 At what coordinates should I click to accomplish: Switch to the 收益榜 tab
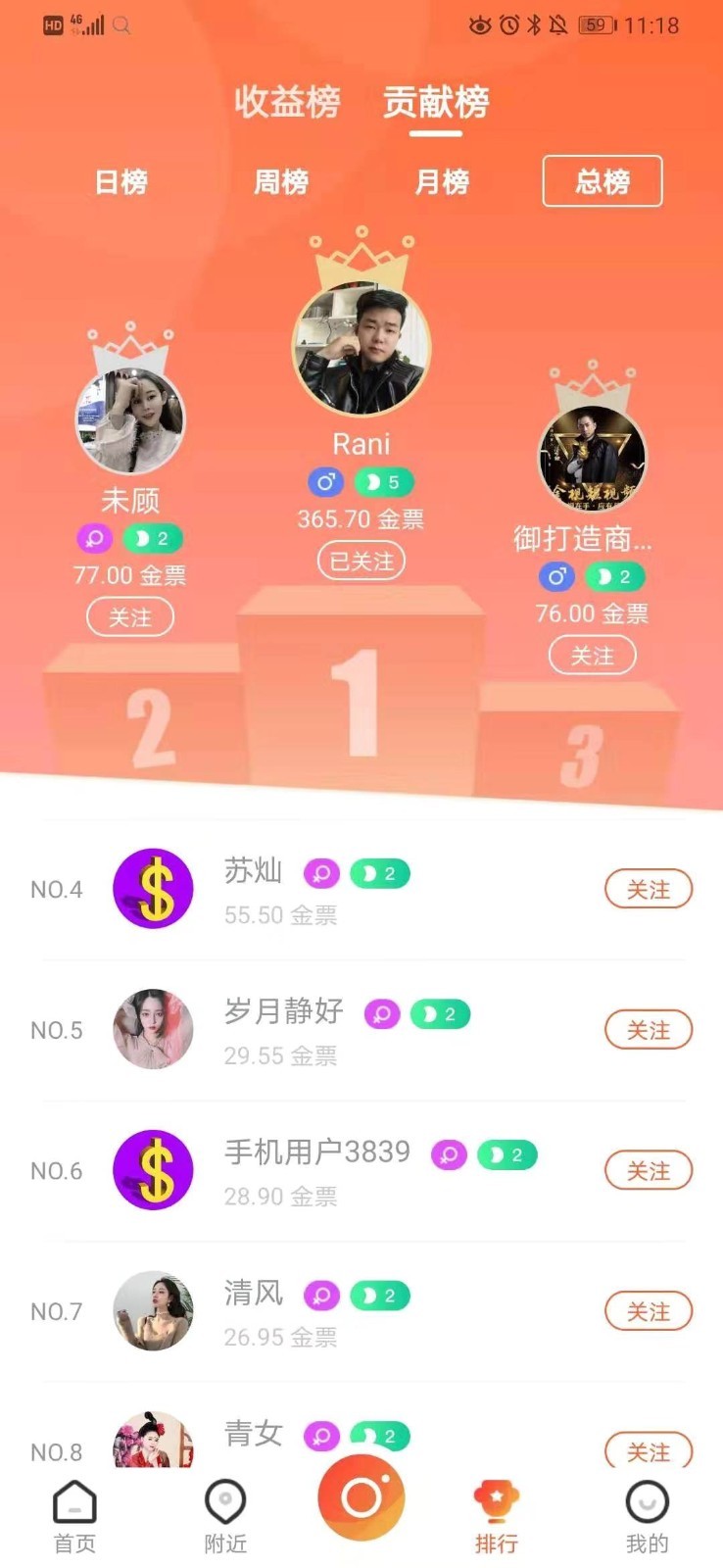pyautogui.click(x=284, y=102)
